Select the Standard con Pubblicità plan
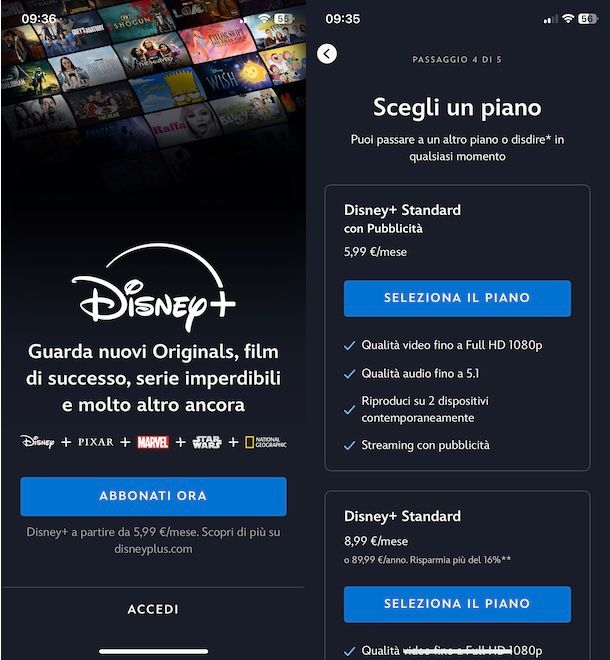 click(457, 298)
